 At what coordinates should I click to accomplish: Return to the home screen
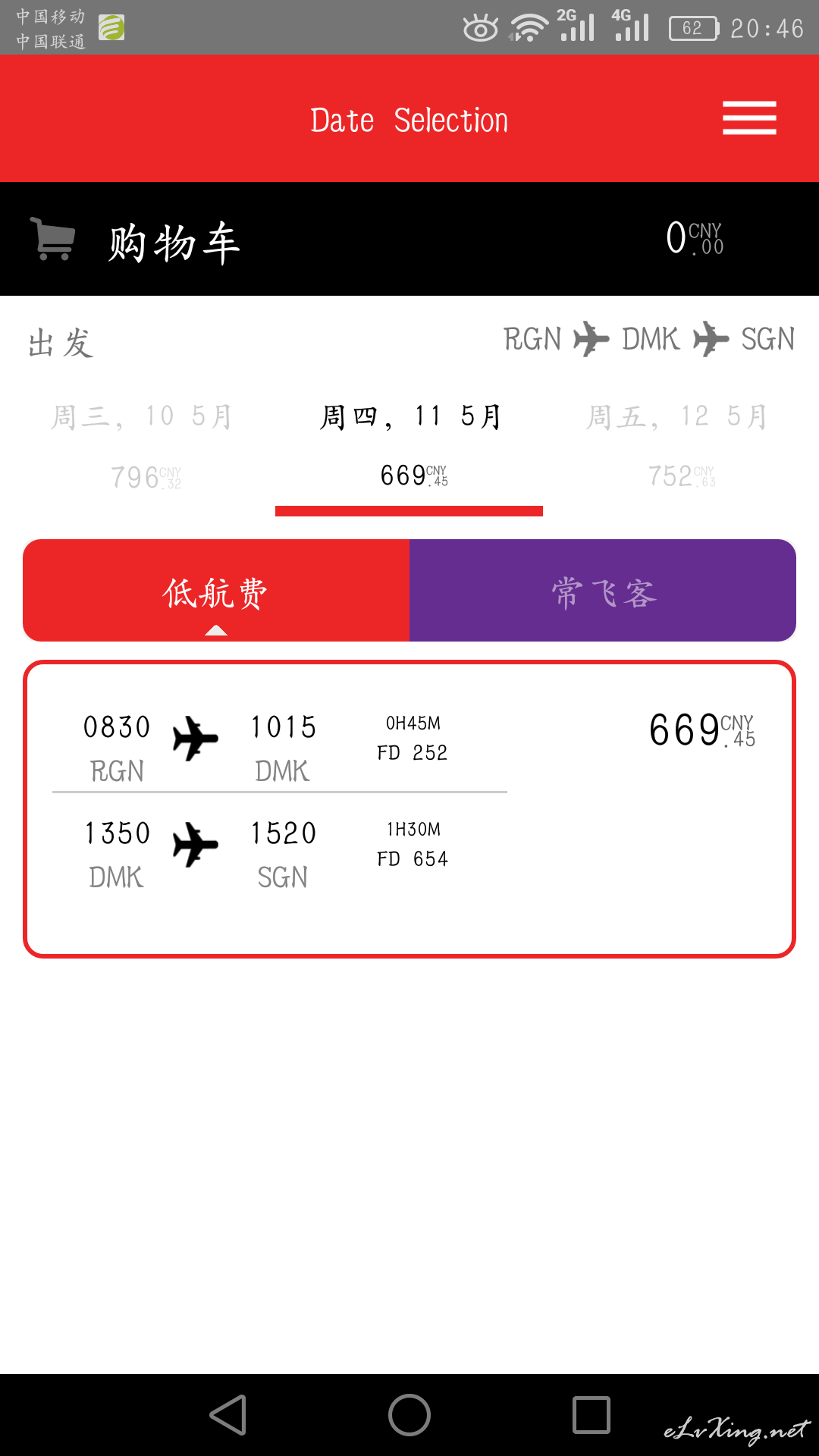[409, 1415]
